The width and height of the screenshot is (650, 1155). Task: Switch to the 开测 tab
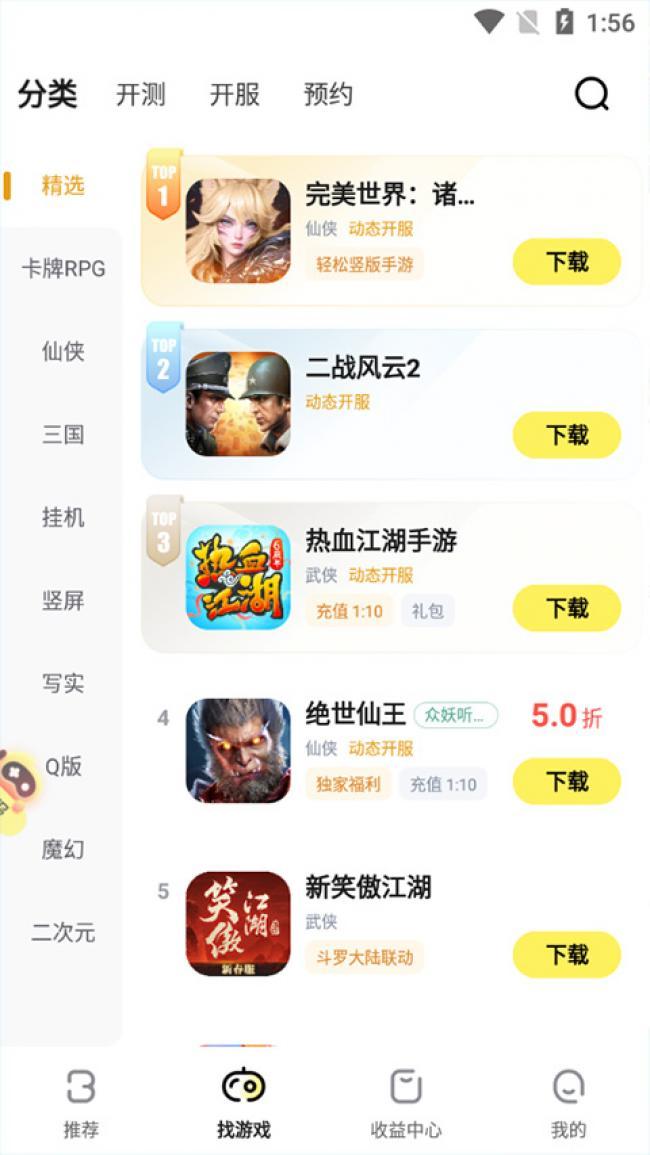[x=141, y=95]
